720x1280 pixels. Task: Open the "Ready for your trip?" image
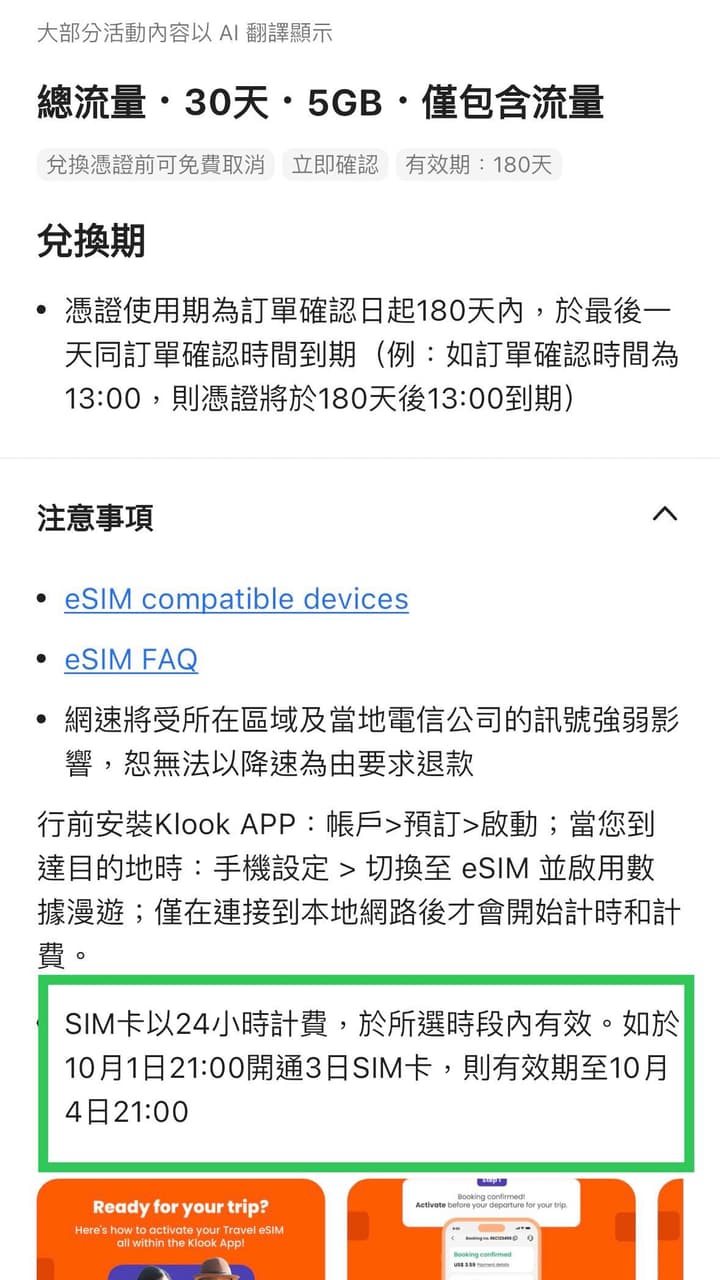pyautogui.click(x=181, y=1230)
